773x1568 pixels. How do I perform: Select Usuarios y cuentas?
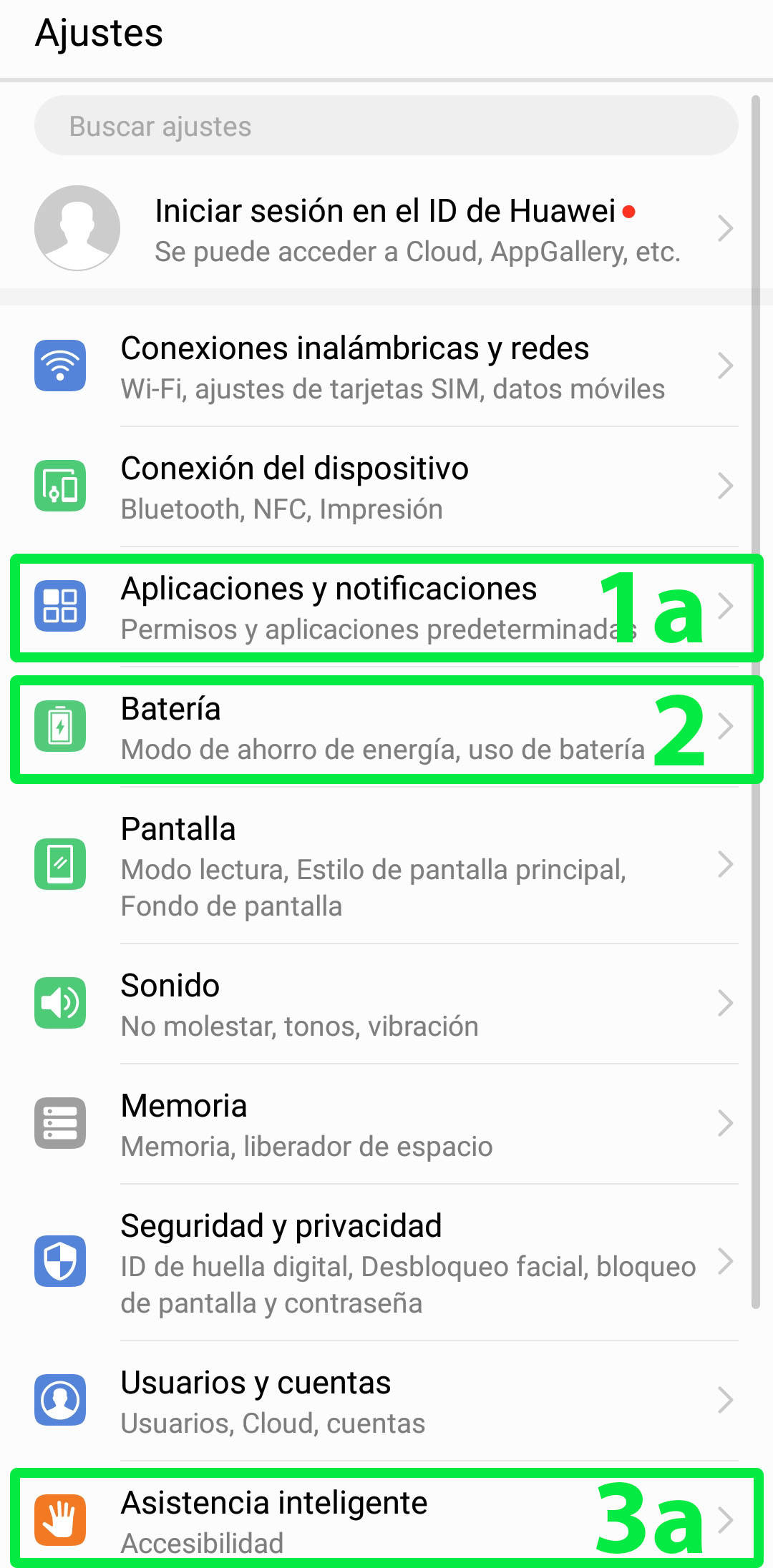386,1401
